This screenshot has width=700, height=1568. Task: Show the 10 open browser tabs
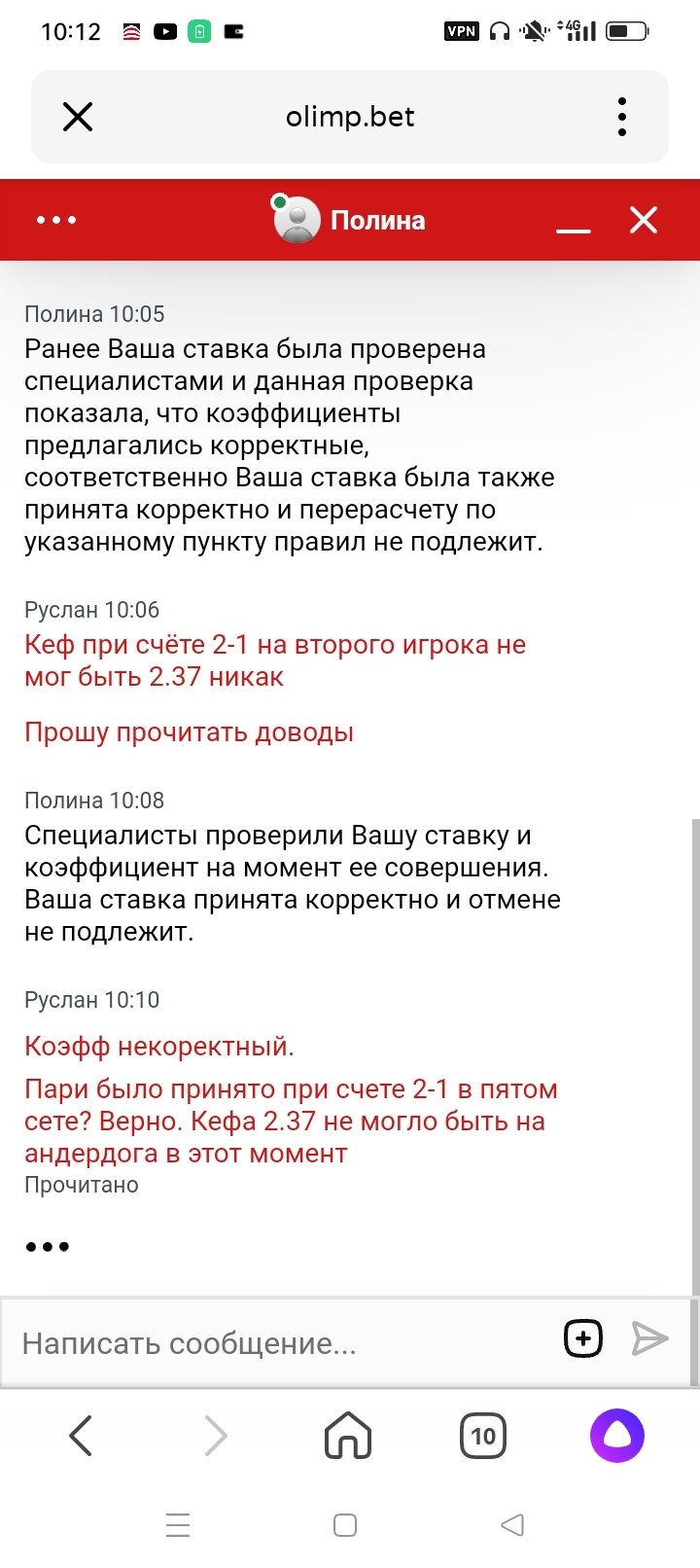click(483, 1436)
